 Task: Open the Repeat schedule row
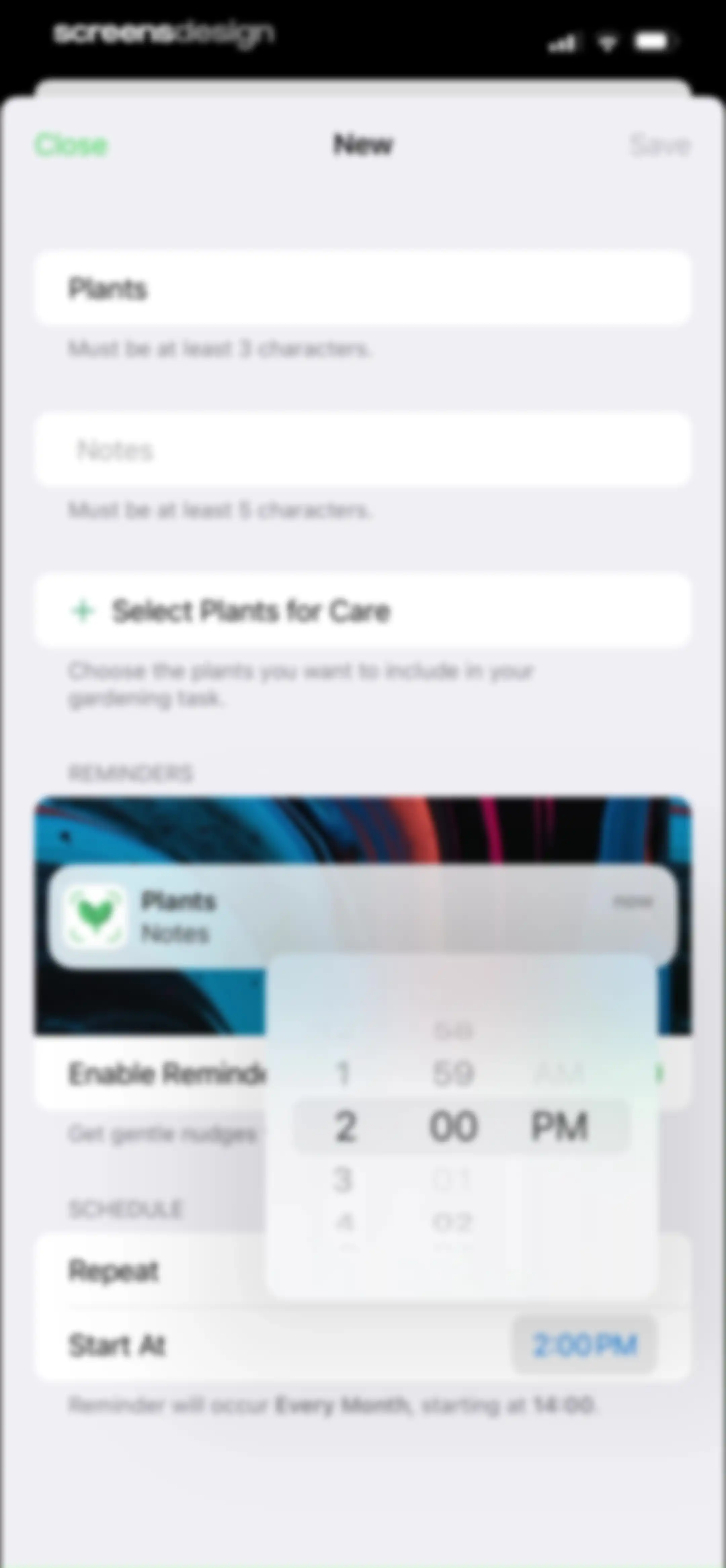pos(363,1271)
